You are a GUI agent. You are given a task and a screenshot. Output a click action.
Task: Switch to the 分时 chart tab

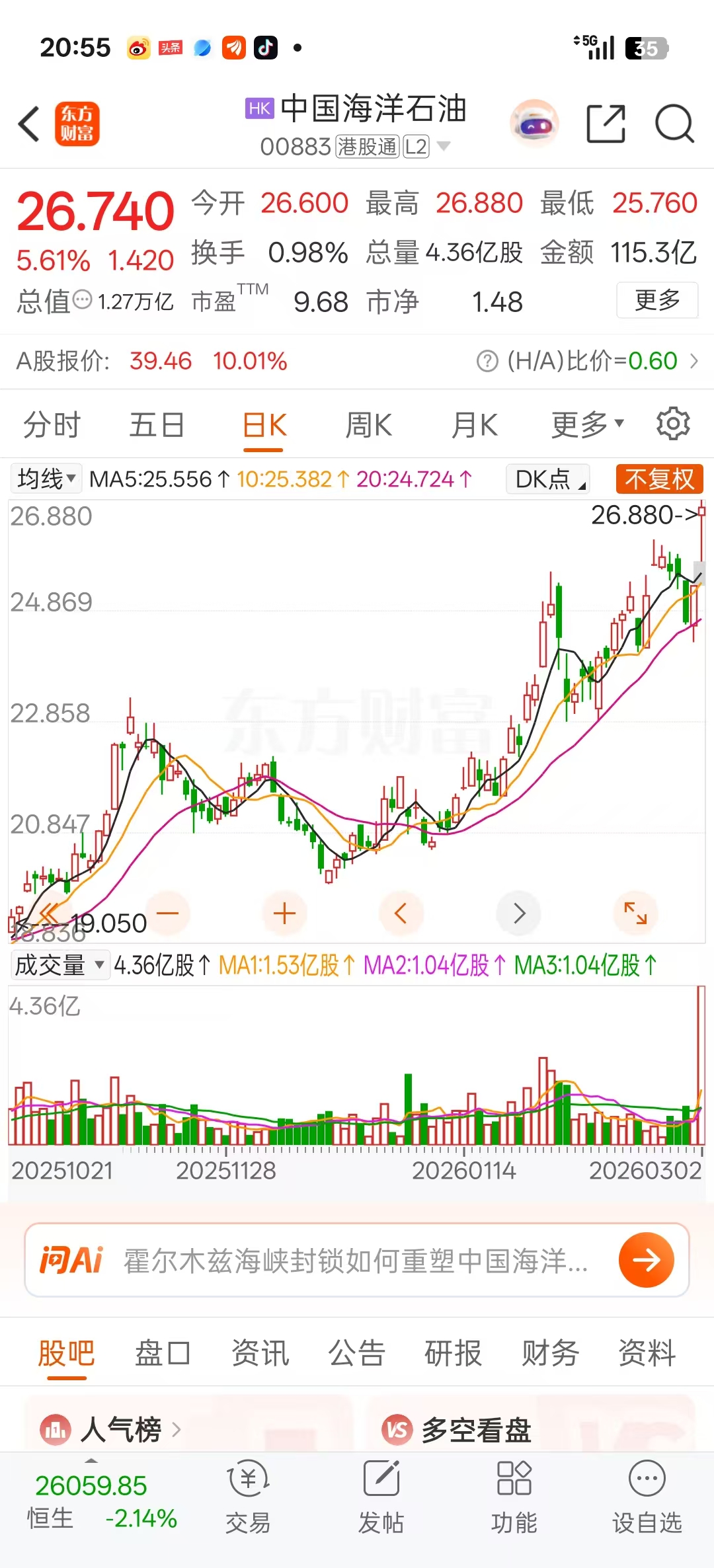[52, 424]
